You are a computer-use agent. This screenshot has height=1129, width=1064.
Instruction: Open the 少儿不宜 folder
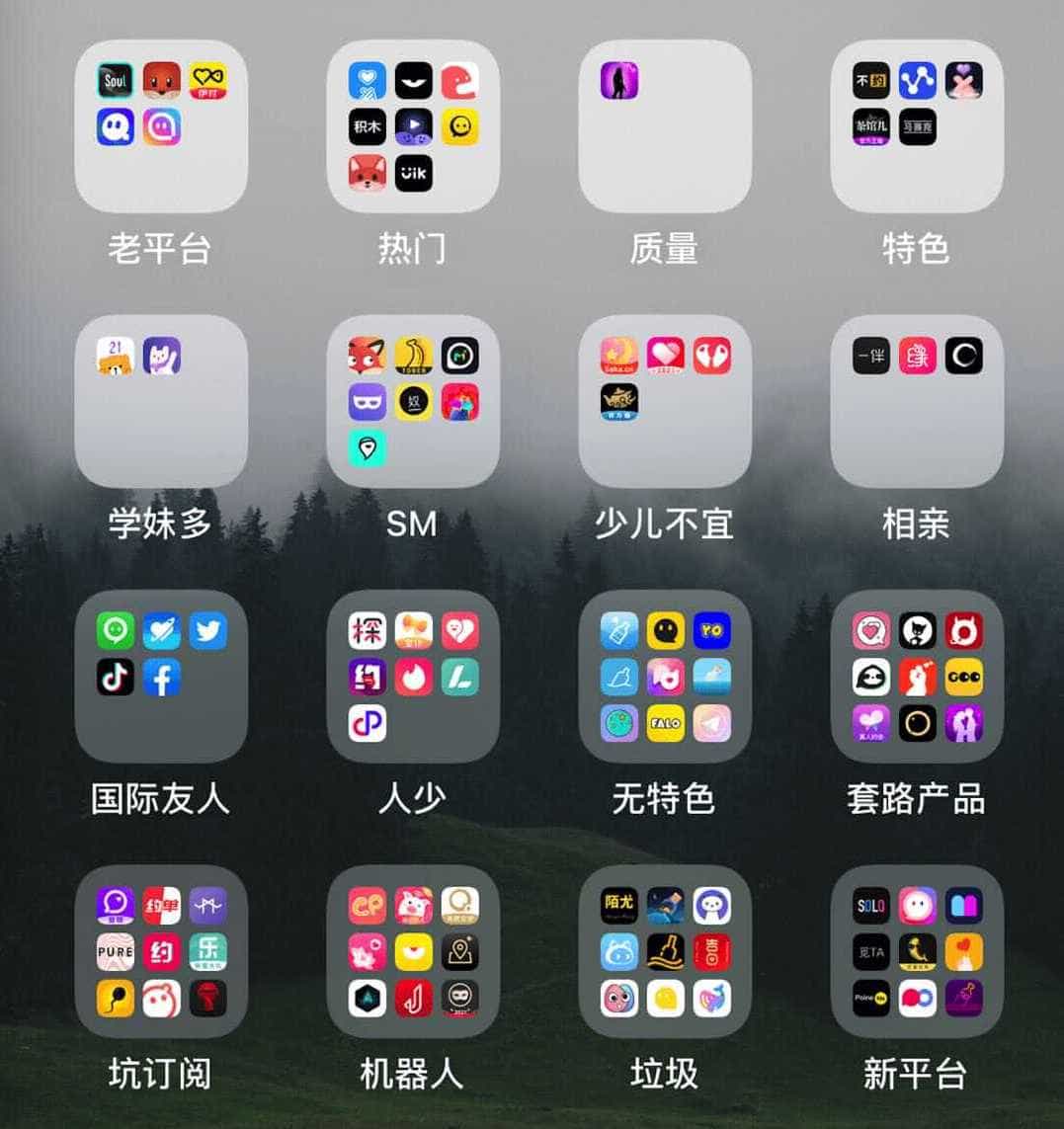point(665,401)
